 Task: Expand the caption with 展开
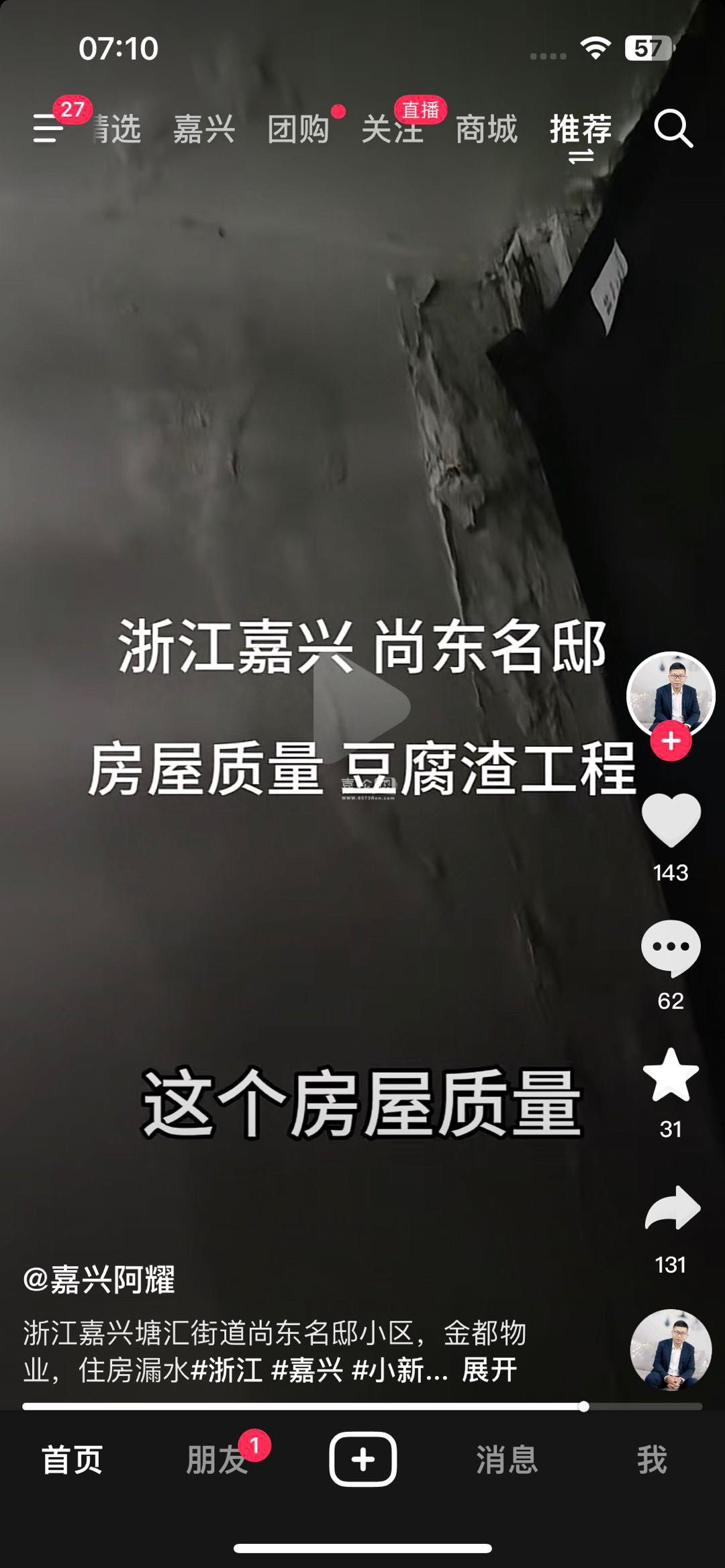click(489, 1369)
